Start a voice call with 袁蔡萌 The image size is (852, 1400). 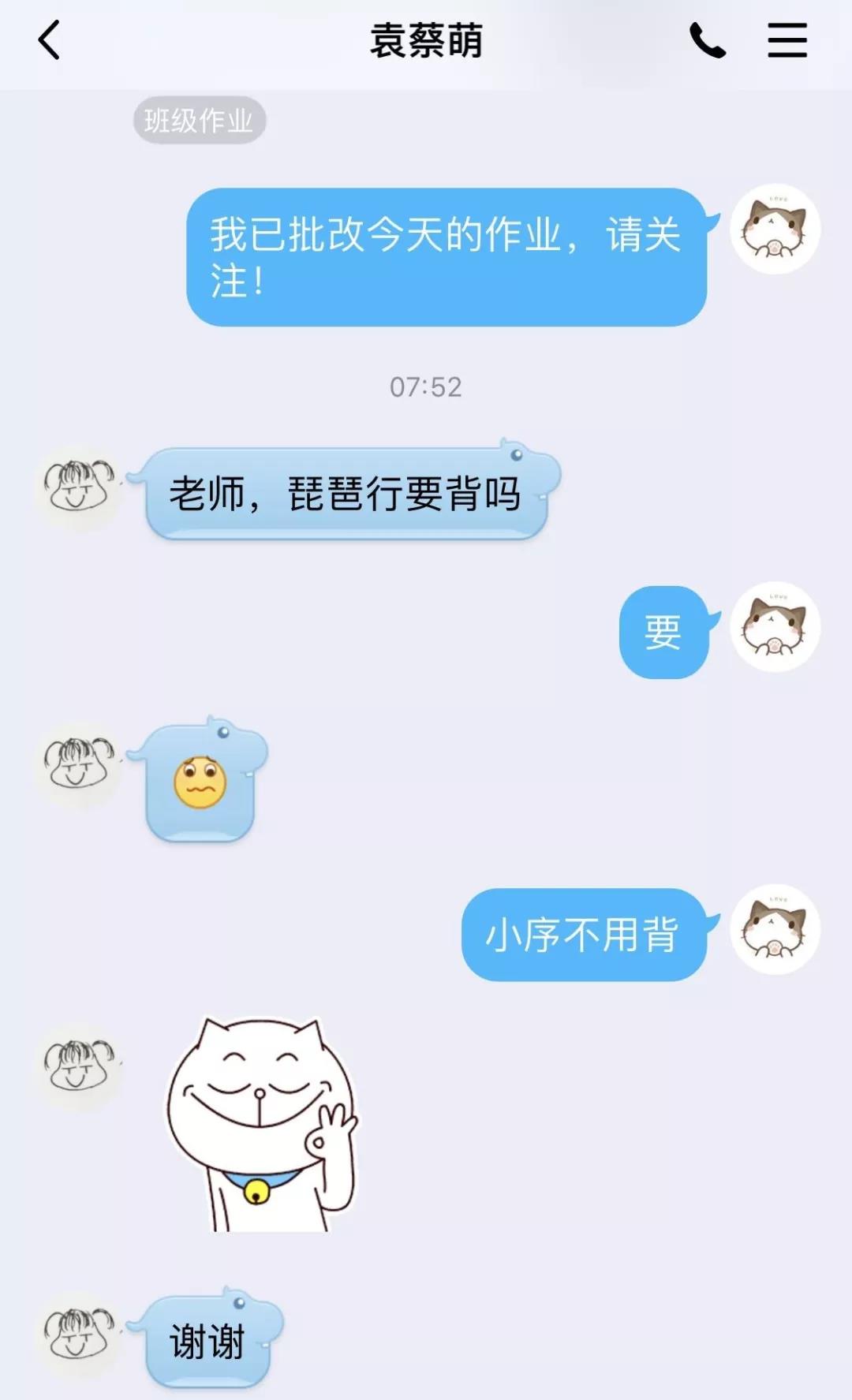(707, 40)
